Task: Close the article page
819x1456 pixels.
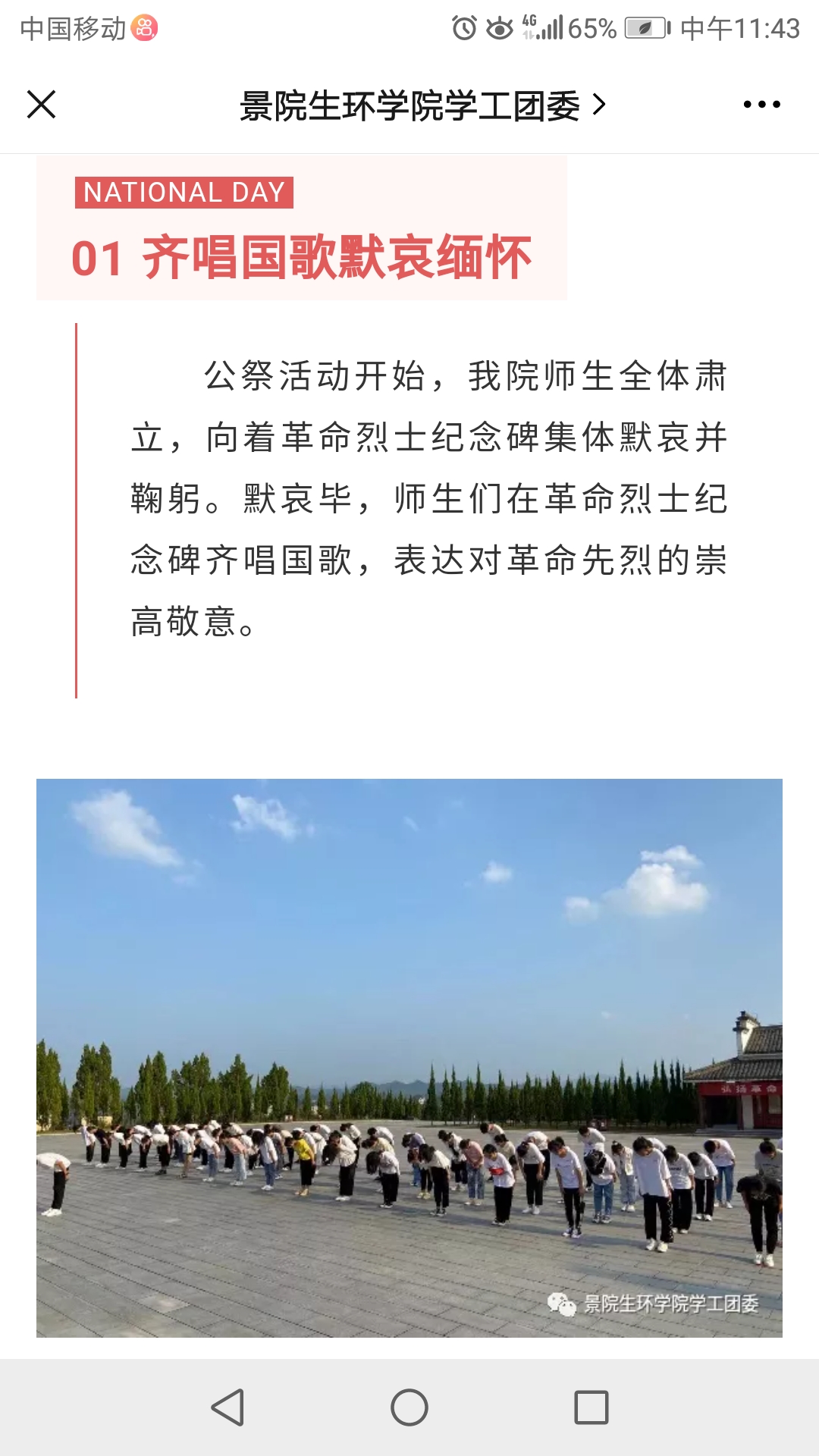Action: tap(42, 105)
